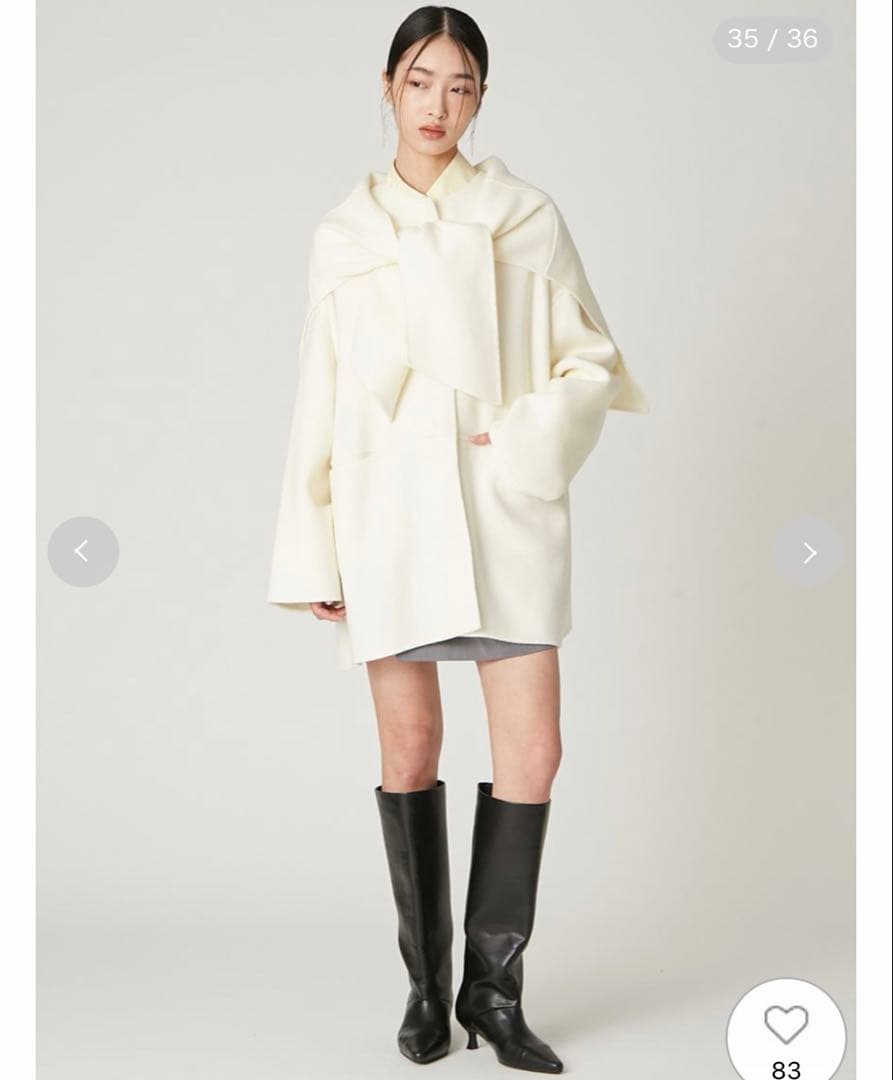Go to the previous product image
893x1080 pixels.
click(x=83, y=551)
